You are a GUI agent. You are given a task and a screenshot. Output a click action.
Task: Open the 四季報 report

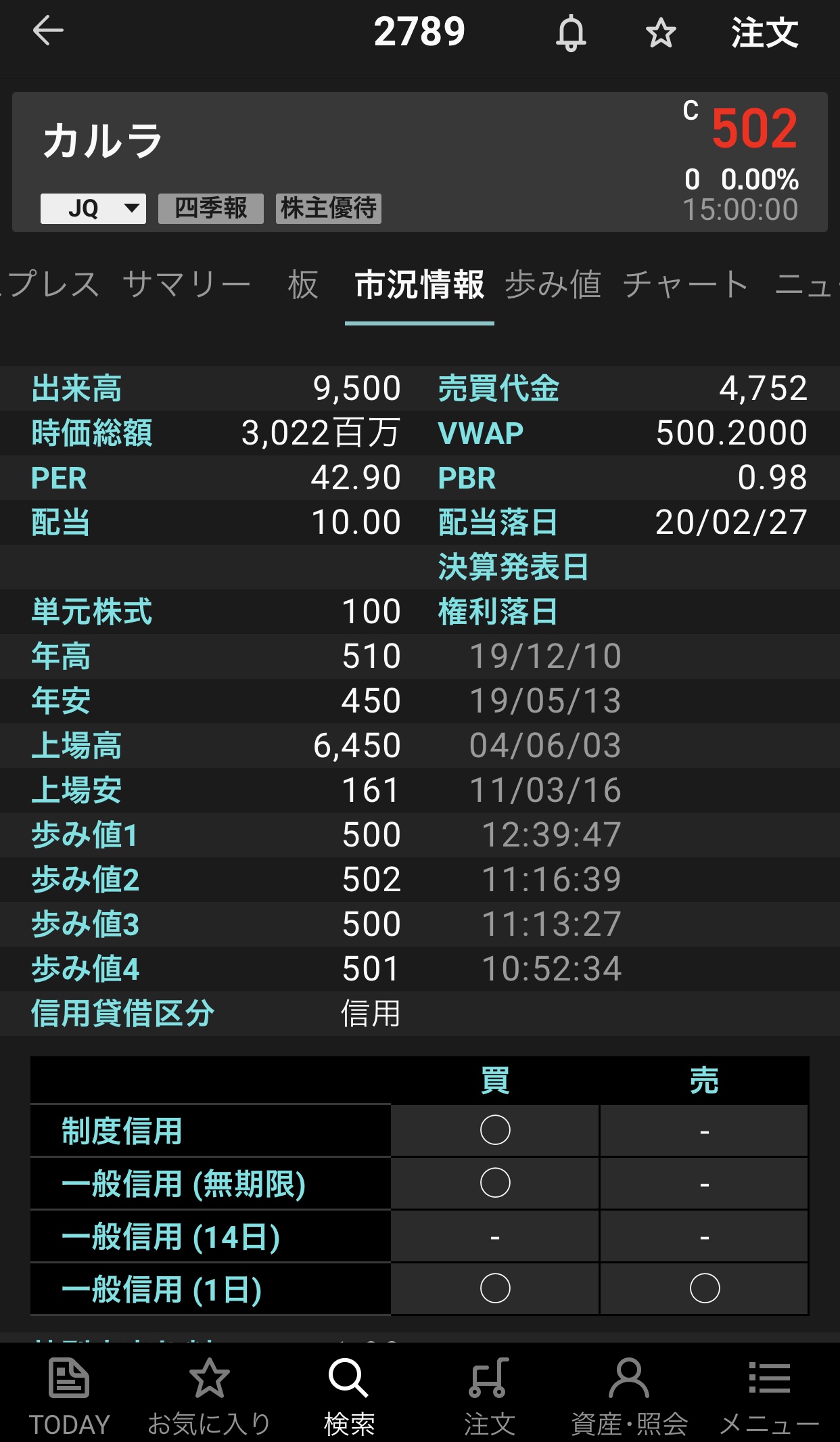point(210,208)
